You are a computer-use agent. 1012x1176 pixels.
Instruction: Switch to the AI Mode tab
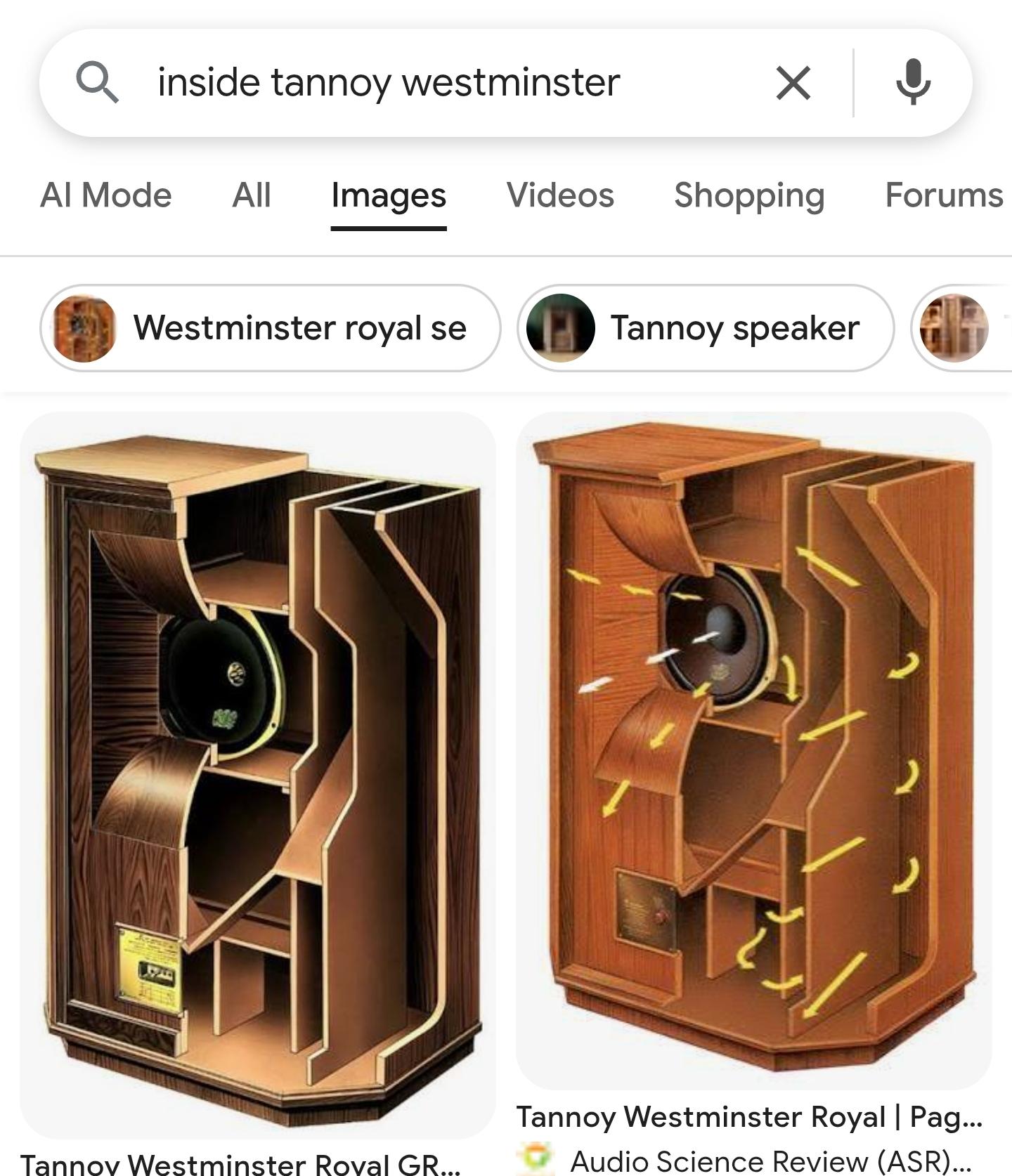(x=106, y=195)
